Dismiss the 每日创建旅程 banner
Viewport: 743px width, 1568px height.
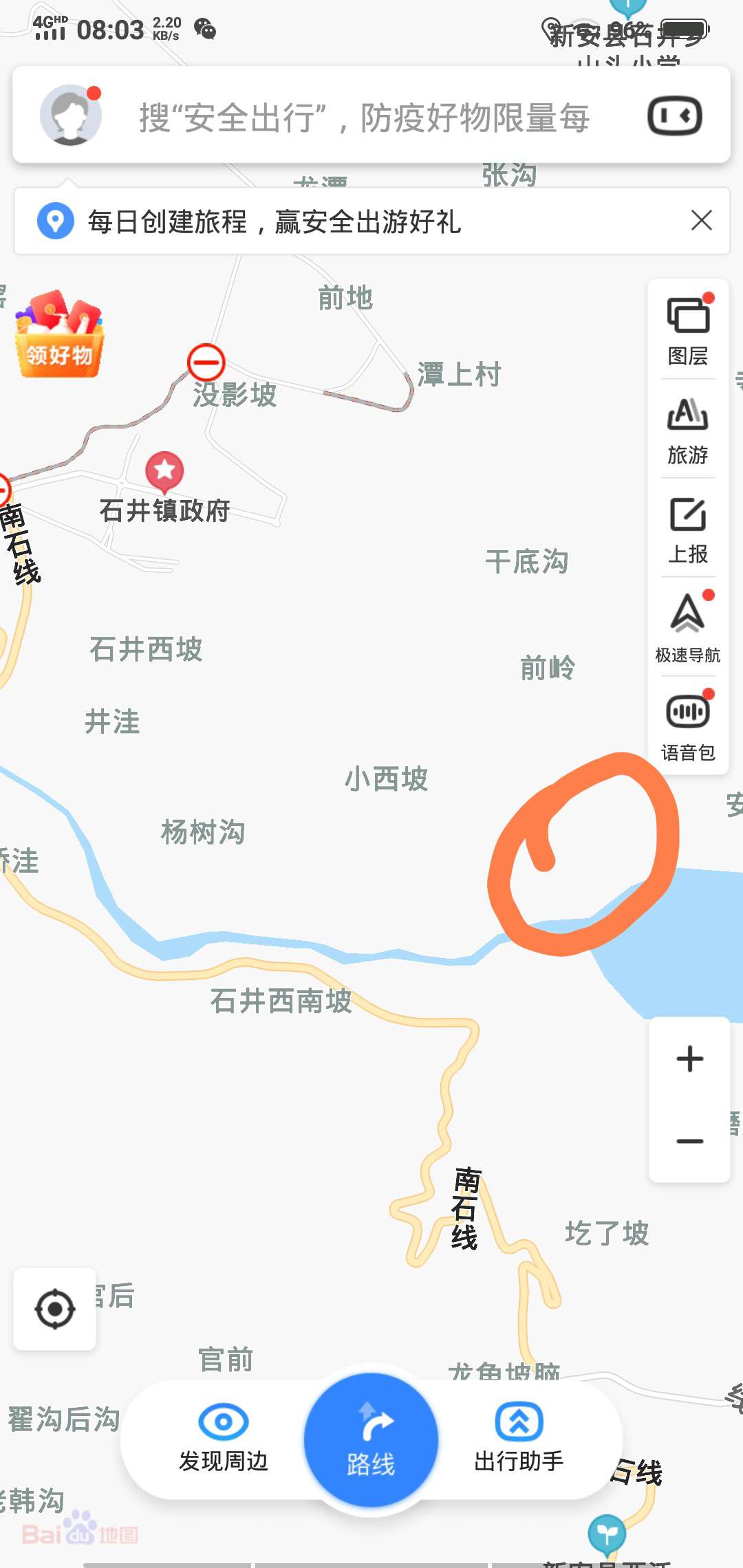(x=701, y=221)
